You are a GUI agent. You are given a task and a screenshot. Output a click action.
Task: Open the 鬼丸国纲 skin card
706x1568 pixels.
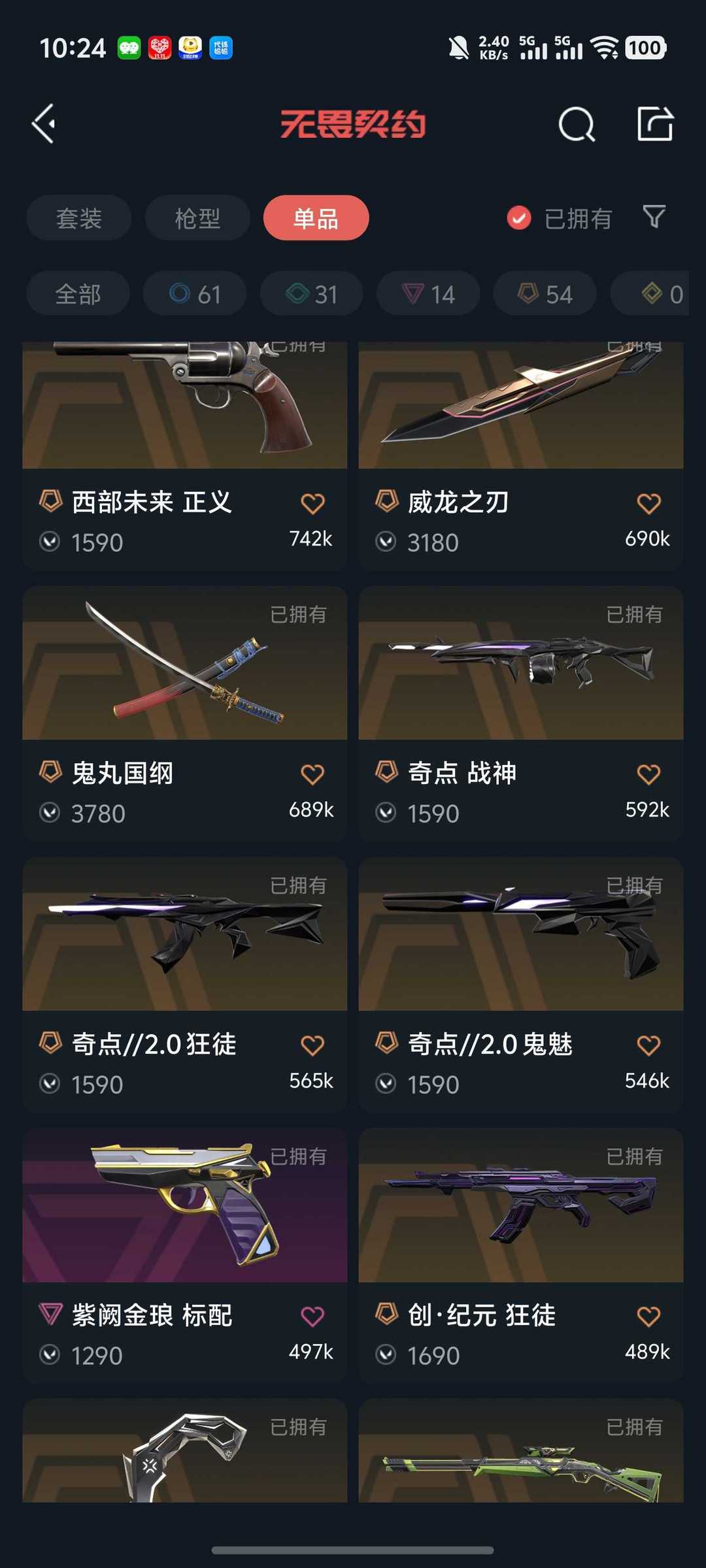[184, 712]
